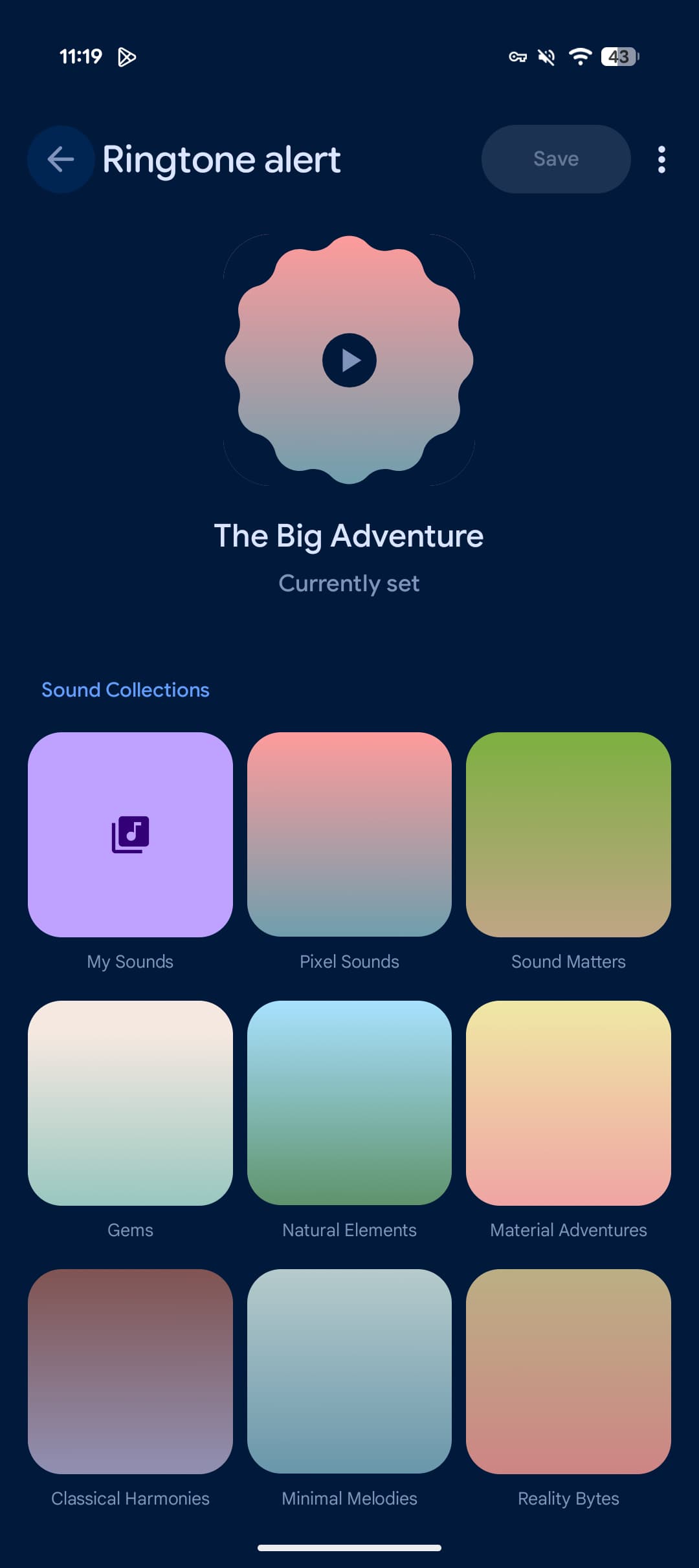Open the Reality Bytes collection
This screenshot has width=699, height=1568.
pos(568,1371)
